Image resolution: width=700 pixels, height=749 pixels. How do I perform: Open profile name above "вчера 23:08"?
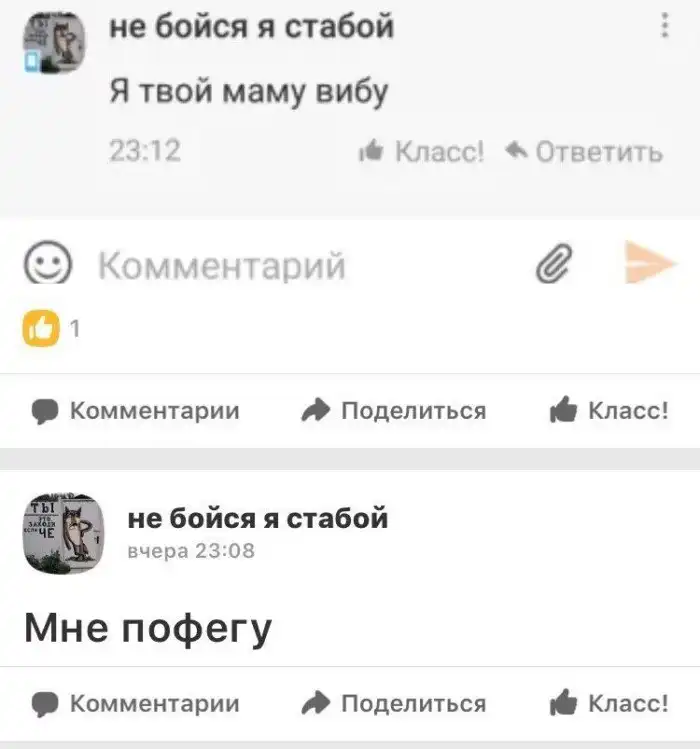pos(257,519)
